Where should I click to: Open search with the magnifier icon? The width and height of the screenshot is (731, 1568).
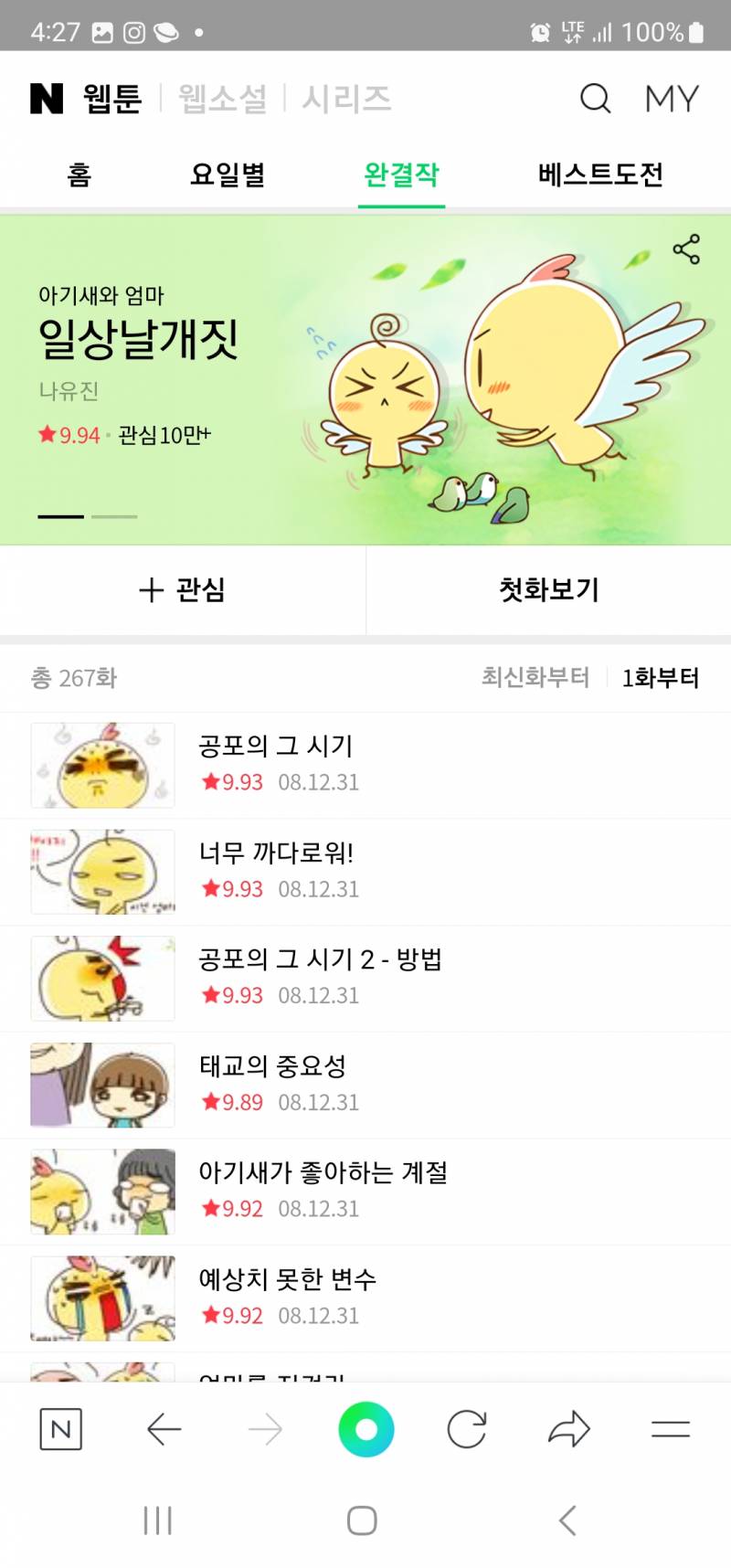pos(596,98)
